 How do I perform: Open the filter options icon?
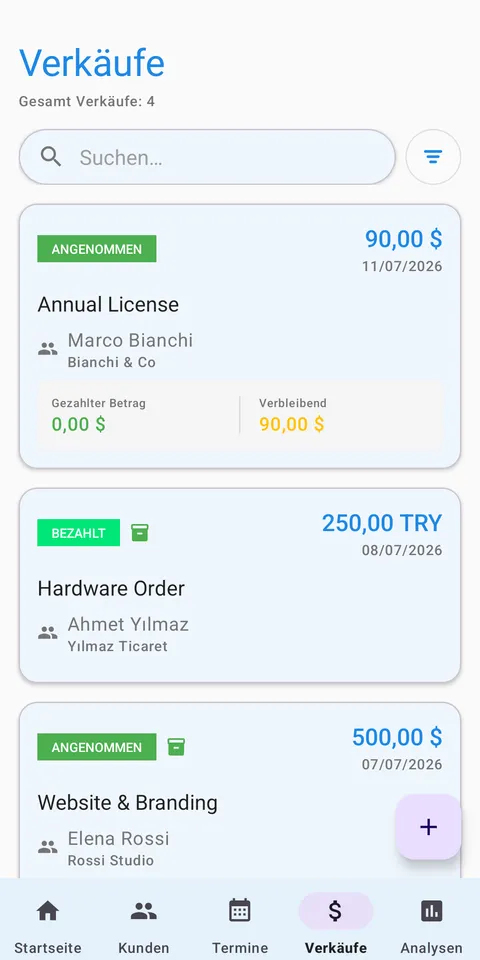click(433, 157)
